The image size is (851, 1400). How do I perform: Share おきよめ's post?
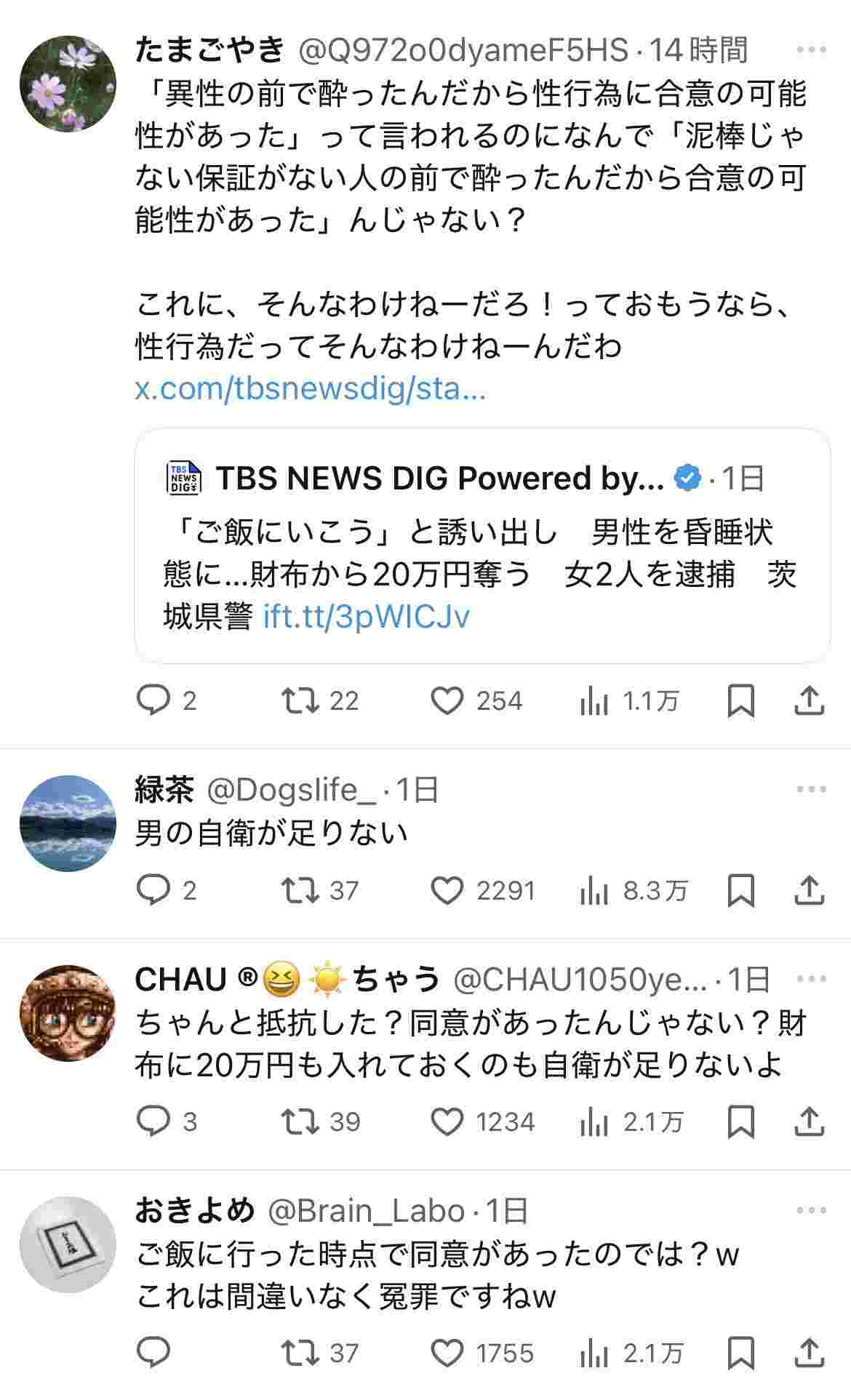tap(808, 1353)
